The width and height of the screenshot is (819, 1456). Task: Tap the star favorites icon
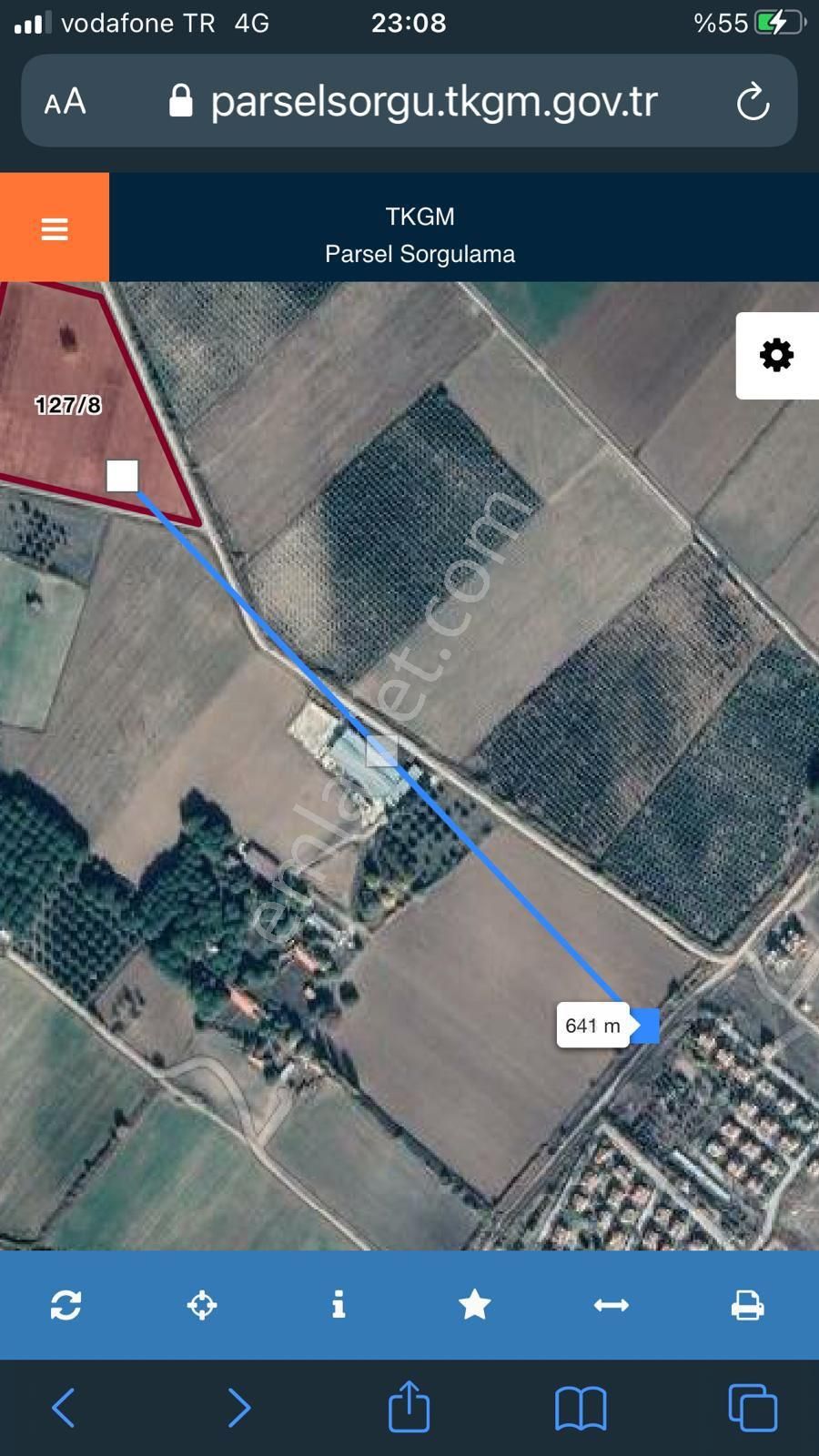coord(475,1305)
